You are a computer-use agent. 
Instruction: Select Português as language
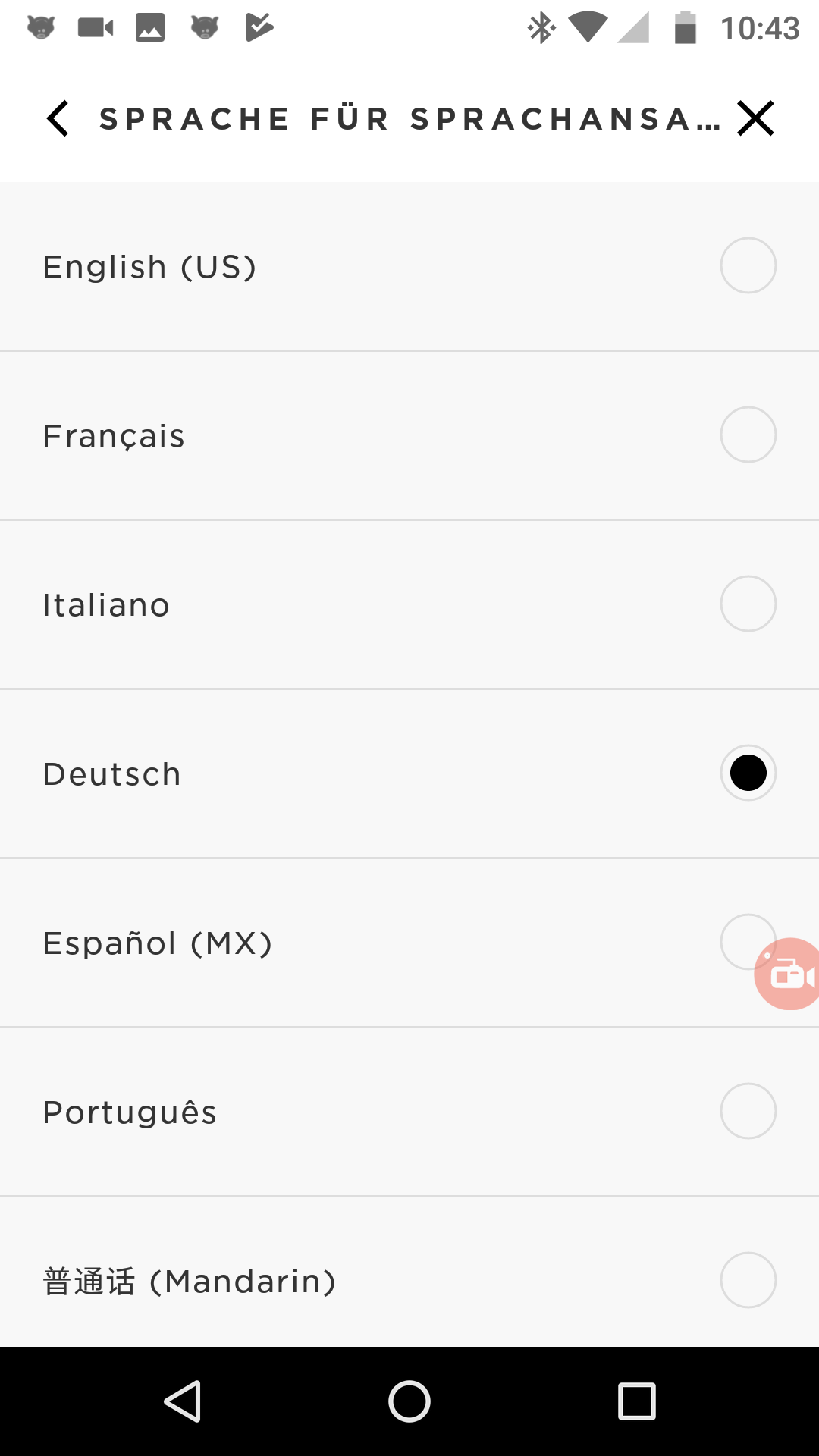(409, 1112)
